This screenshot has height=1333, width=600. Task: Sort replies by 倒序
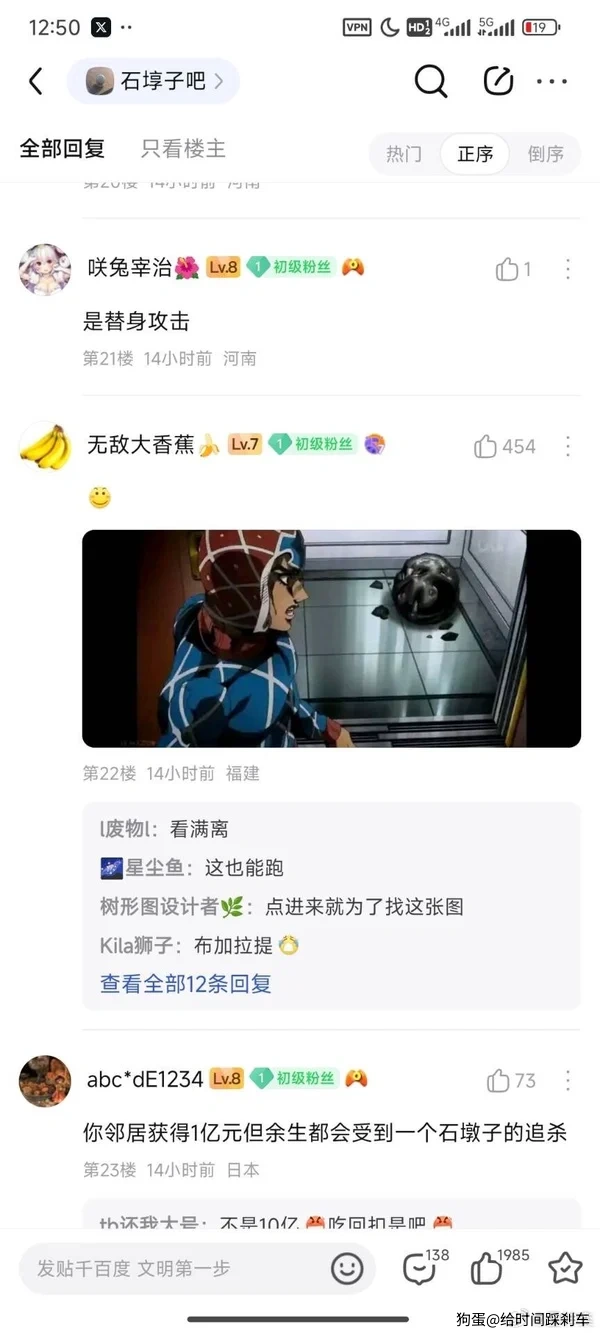tap(546, 154)
